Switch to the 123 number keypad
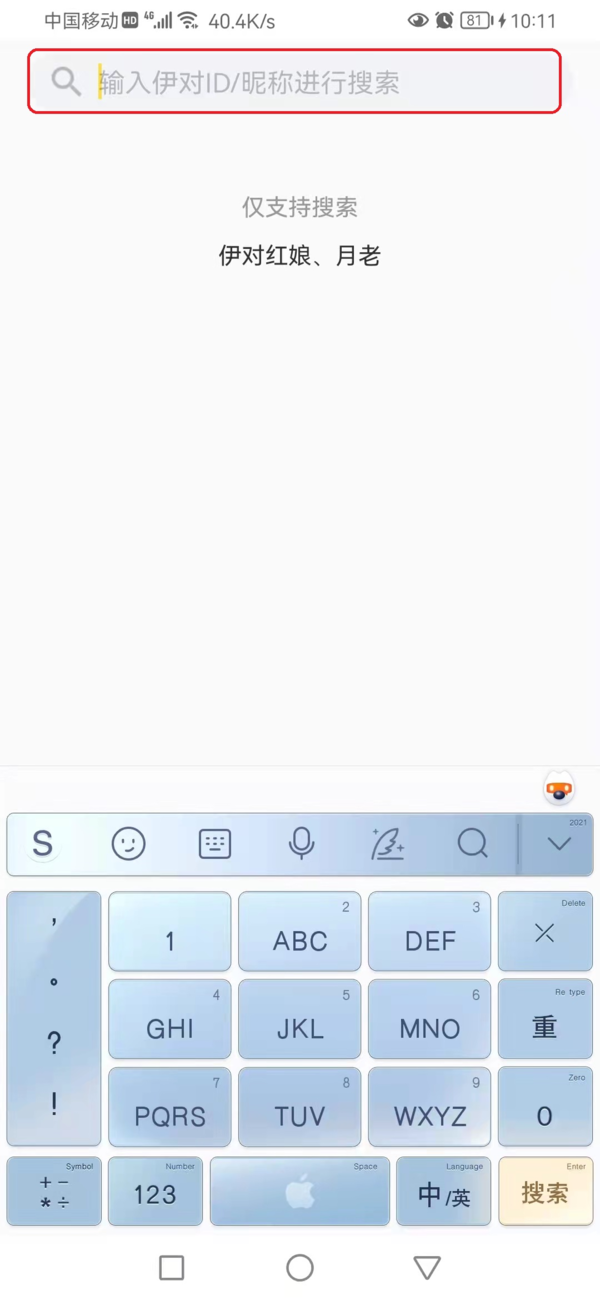600x1300 pixels. 155,1192
